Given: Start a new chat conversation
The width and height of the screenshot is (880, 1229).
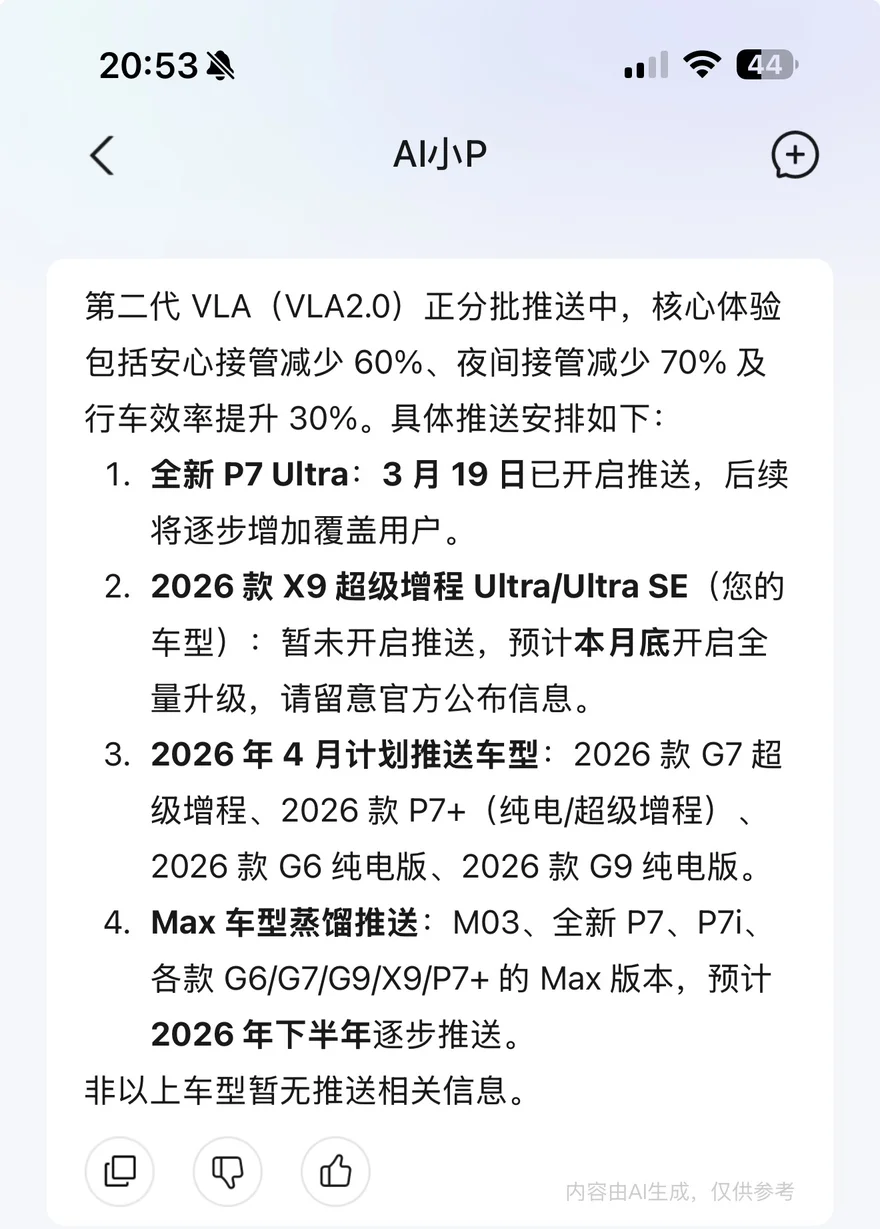Looking at the screenshot, I should (x=795, y=156).
